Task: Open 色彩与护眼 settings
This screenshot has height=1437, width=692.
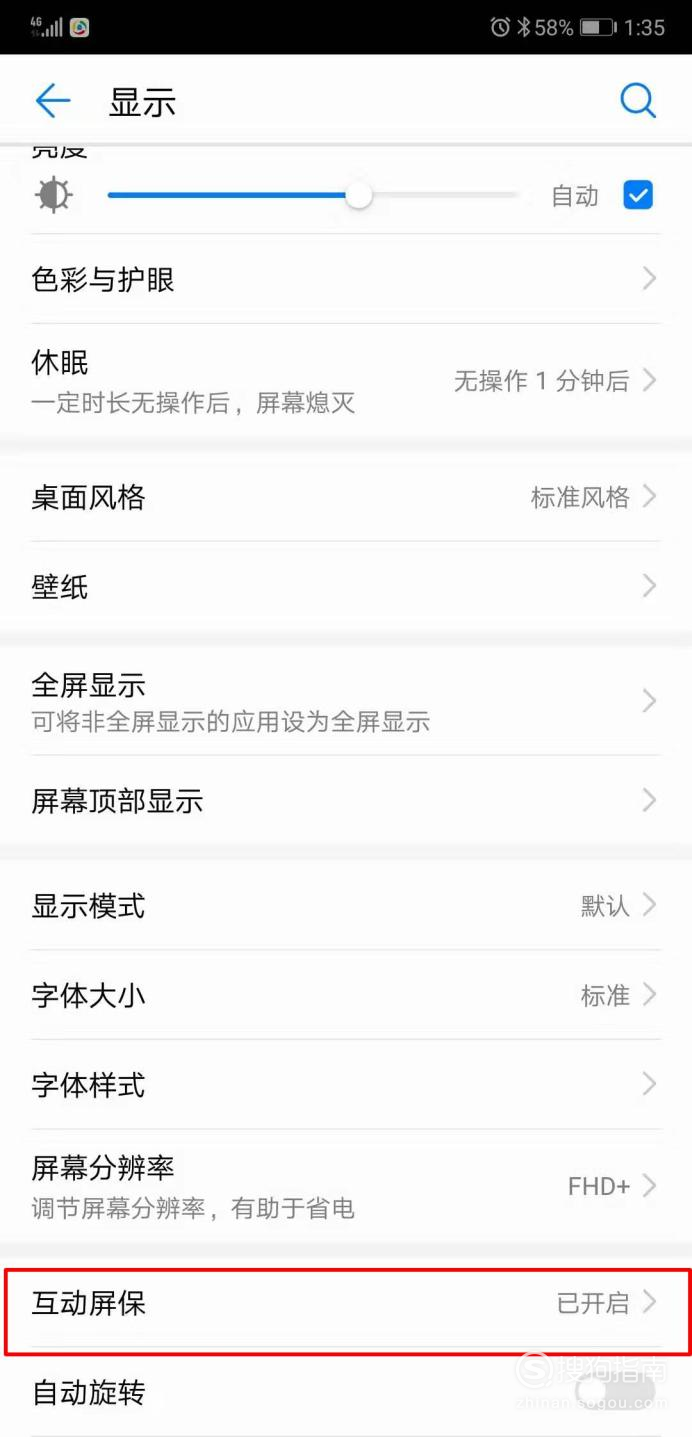Action: point(346,279)
